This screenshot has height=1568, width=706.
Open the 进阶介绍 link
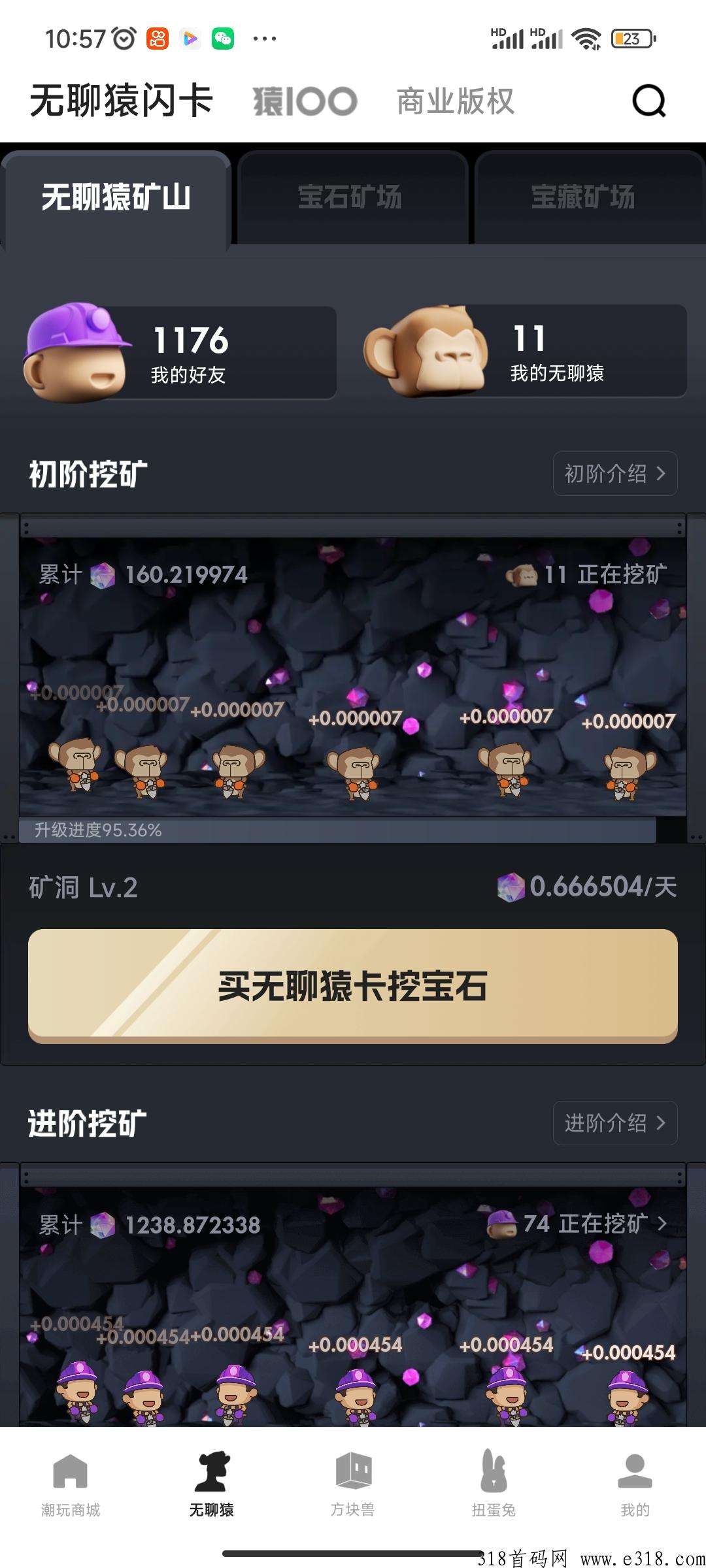[x=615, y=1123]
